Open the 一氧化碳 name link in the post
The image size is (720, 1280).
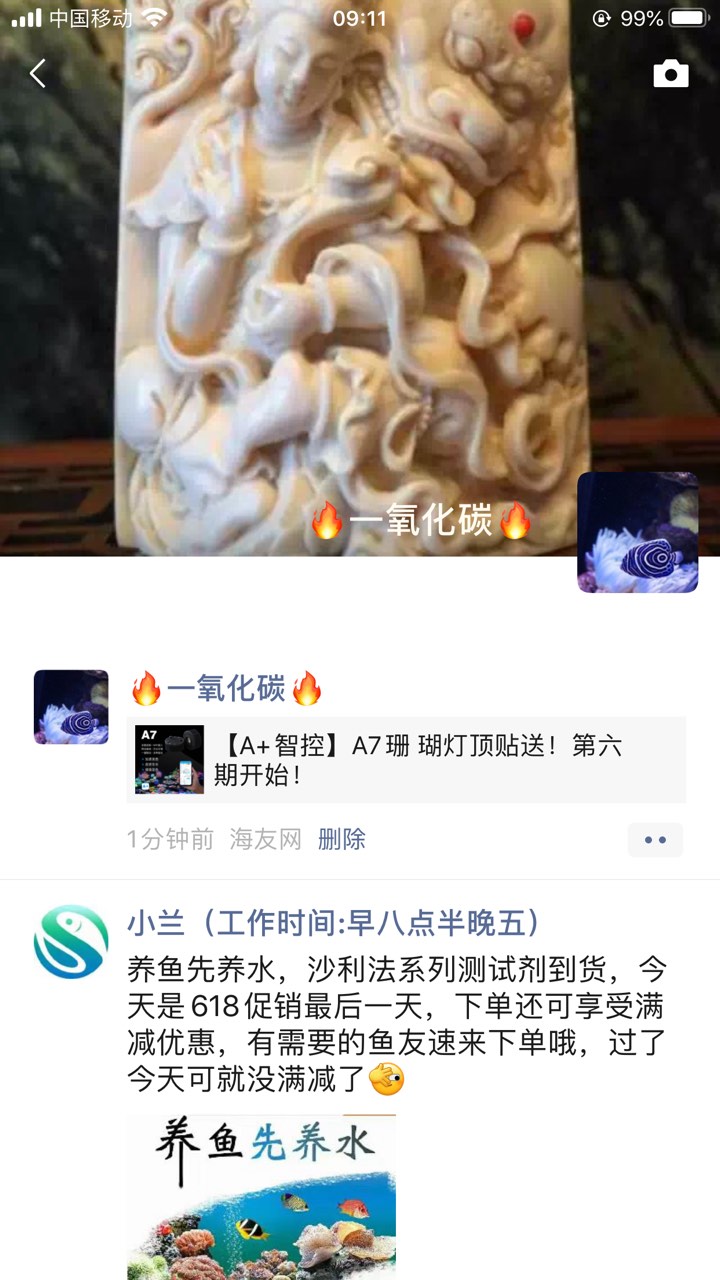(226, 688)
